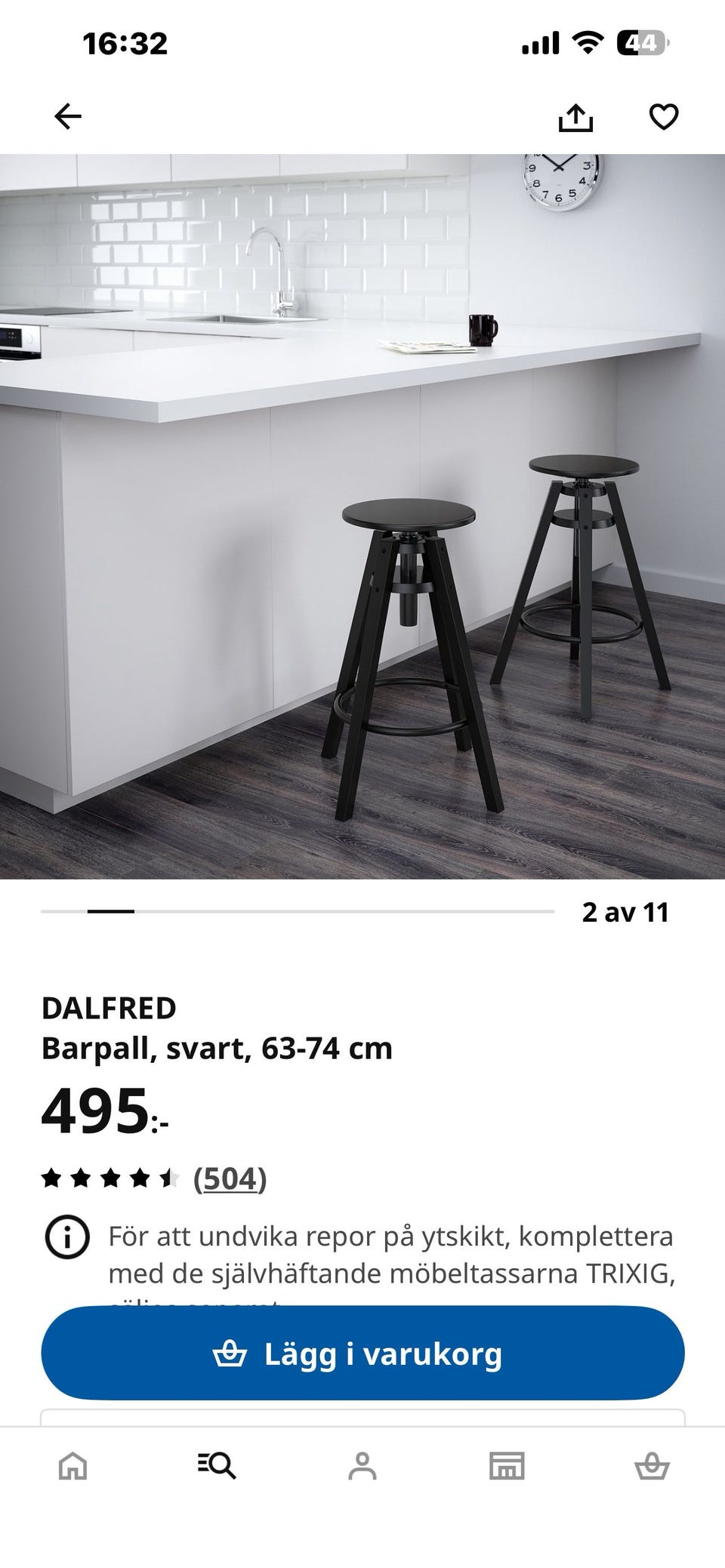Tap the 2 av 11 image counter
Viewport: 725px width, 1568px height.
pyautogui.click(x=625, y=913)
